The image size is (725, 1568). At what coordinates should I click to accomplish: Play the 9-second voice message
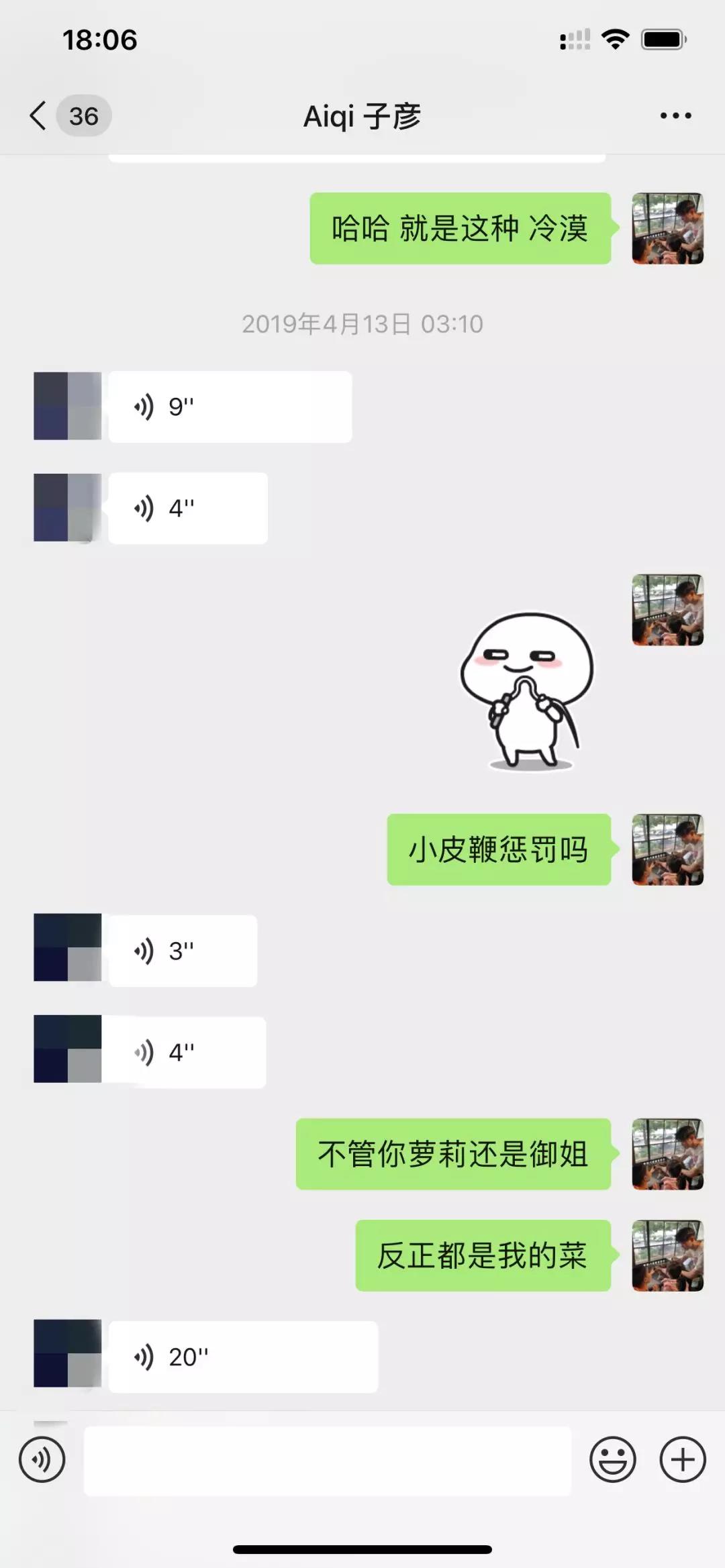[230, 407]
